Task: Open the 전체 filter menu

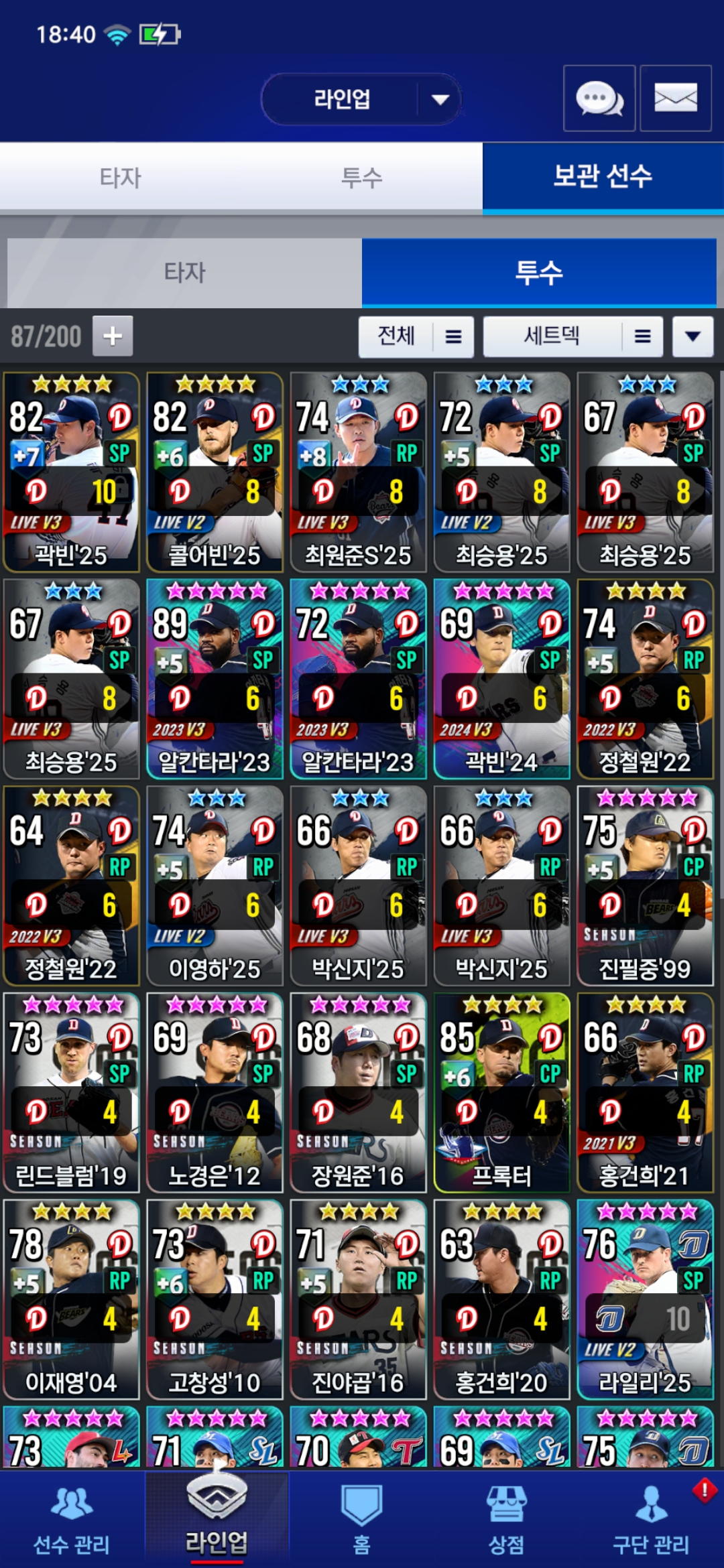Action: [x=416, y=336]
